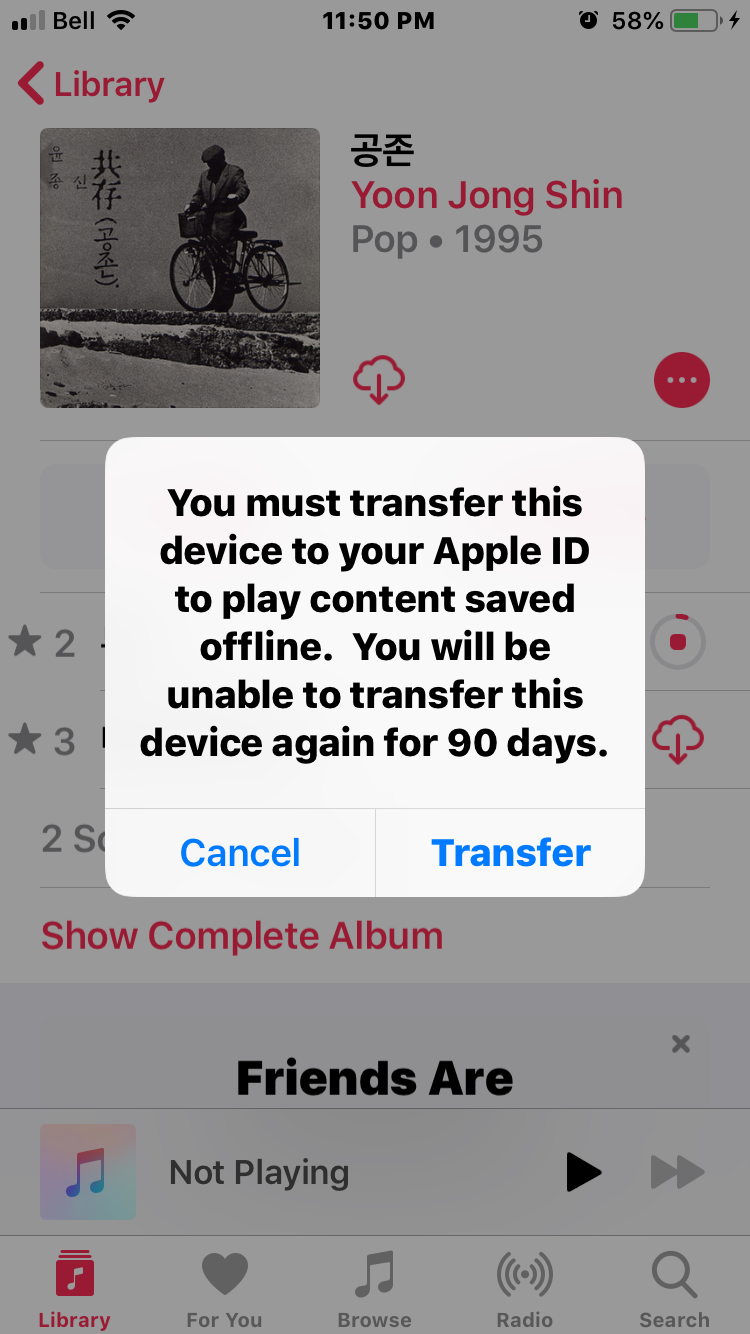Switch to the For You tab
Image resolution: width=750 pixels, height=1334 pixels.
pyautogui.click(x=224, y=1290)
